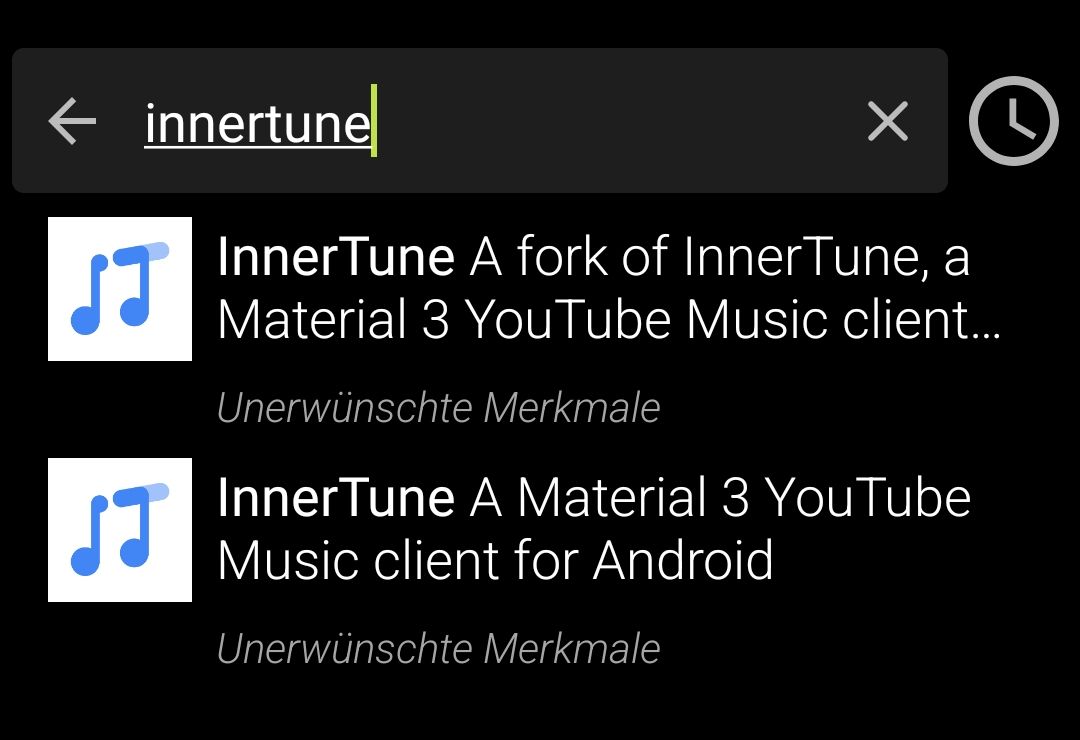This screenshot has width=1080, height=740.
Task: Go back from the search screen
Action: [x=72, y=122]
